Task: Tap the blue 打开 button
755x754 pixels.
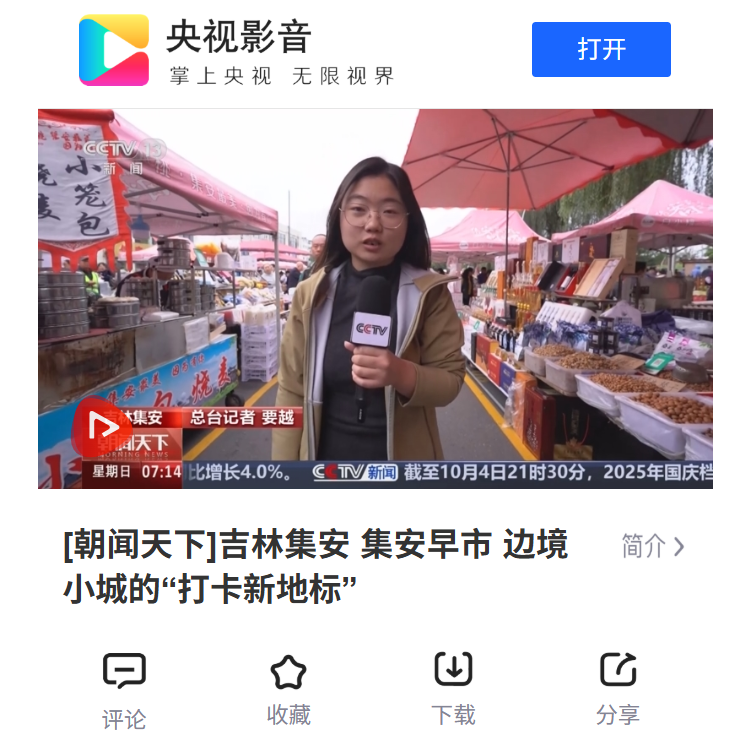Action: click(601, 49)
